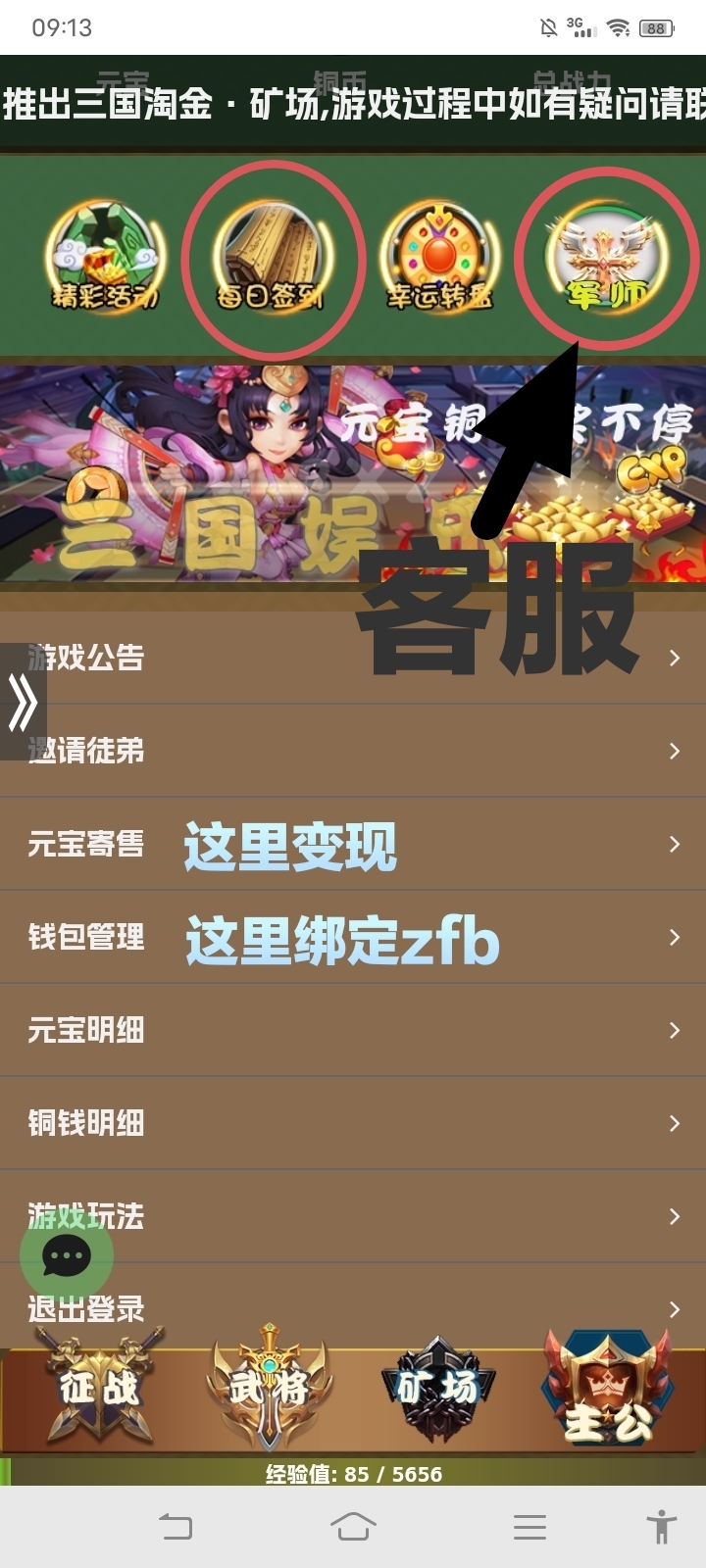Expand the side panel double-arrow handle
The width and height of the screenshot is (706, 1568).
click(x=23, y=702)
